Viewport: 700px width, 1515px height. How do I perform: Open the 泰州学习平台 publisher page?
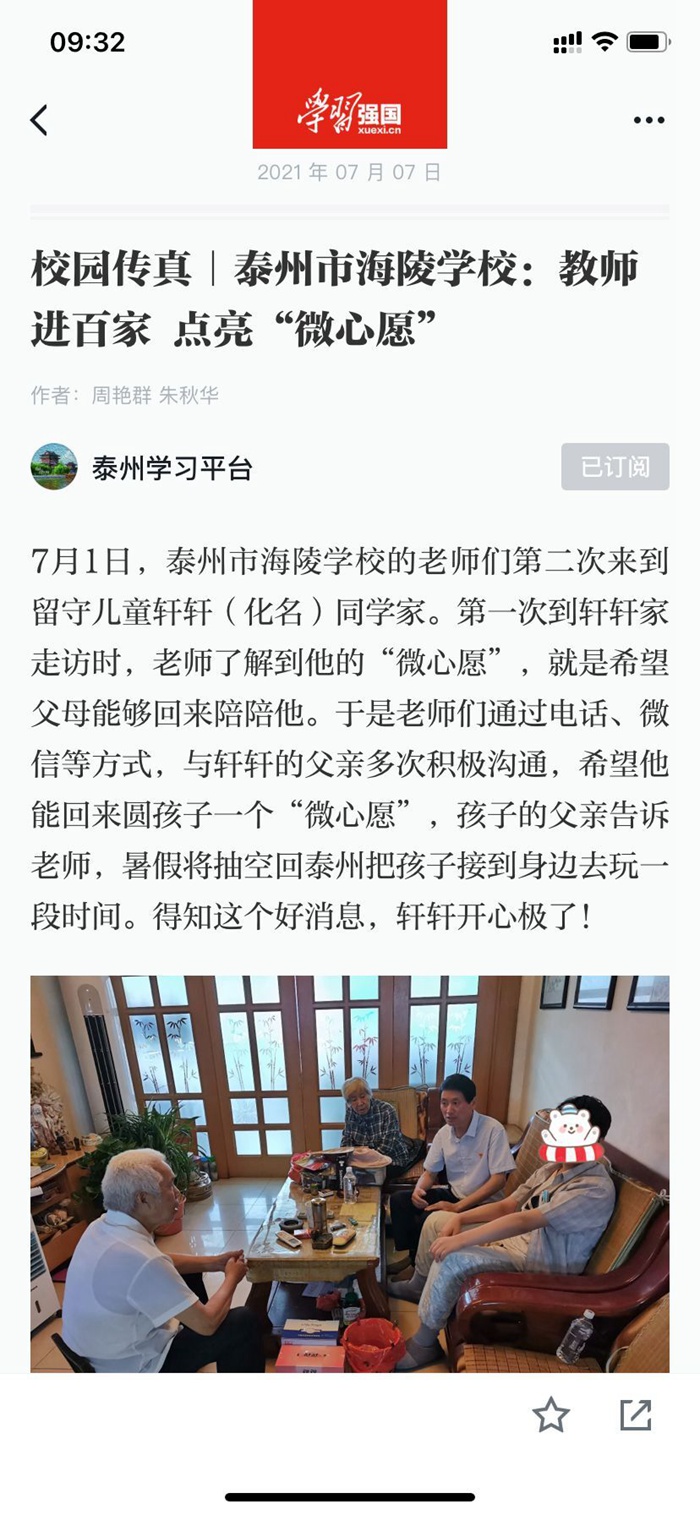(171, 468)
